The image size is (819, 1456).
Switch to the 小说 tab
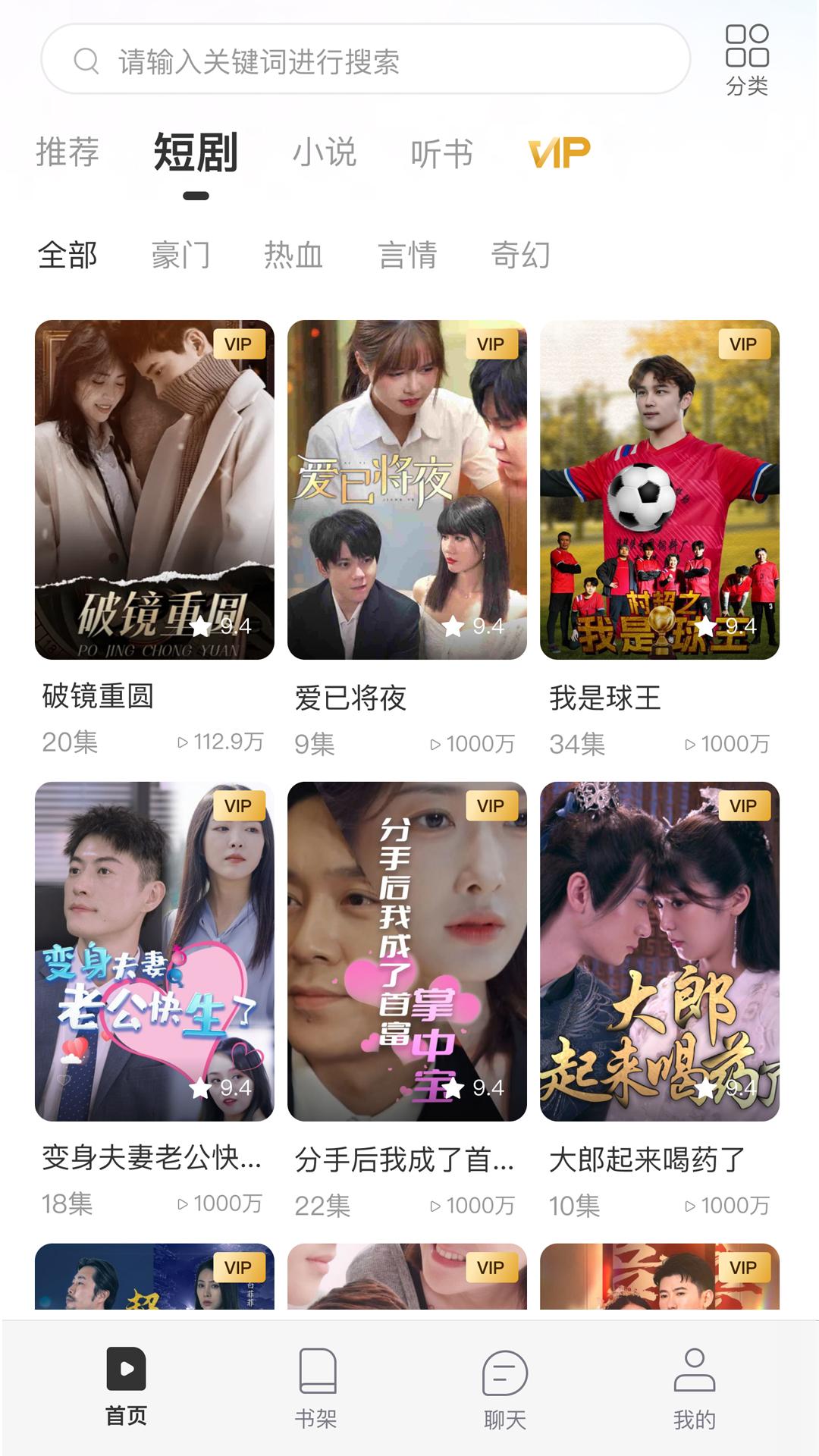pyautogui.click(x=325, y=152)
